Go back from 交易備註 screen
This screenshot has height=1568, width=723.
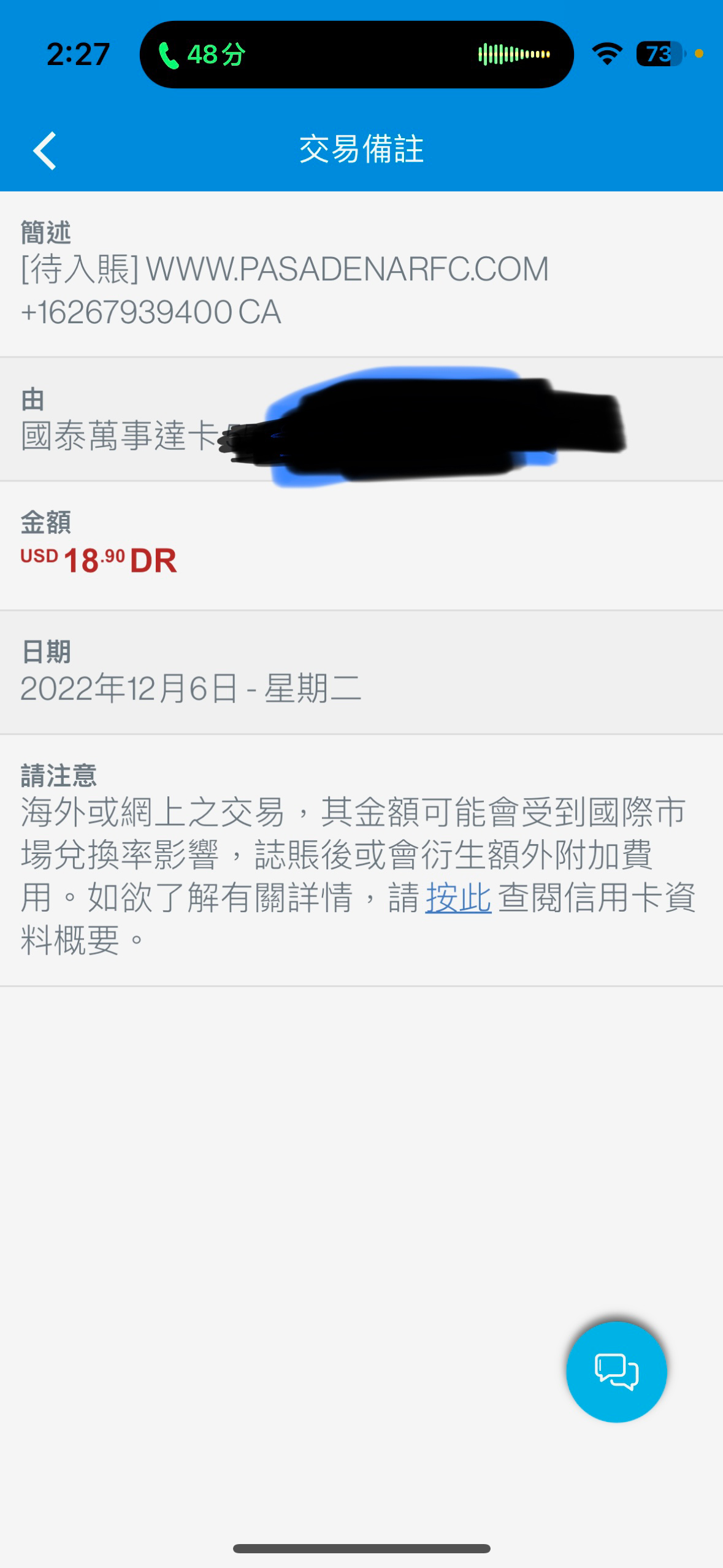[45, 150]
